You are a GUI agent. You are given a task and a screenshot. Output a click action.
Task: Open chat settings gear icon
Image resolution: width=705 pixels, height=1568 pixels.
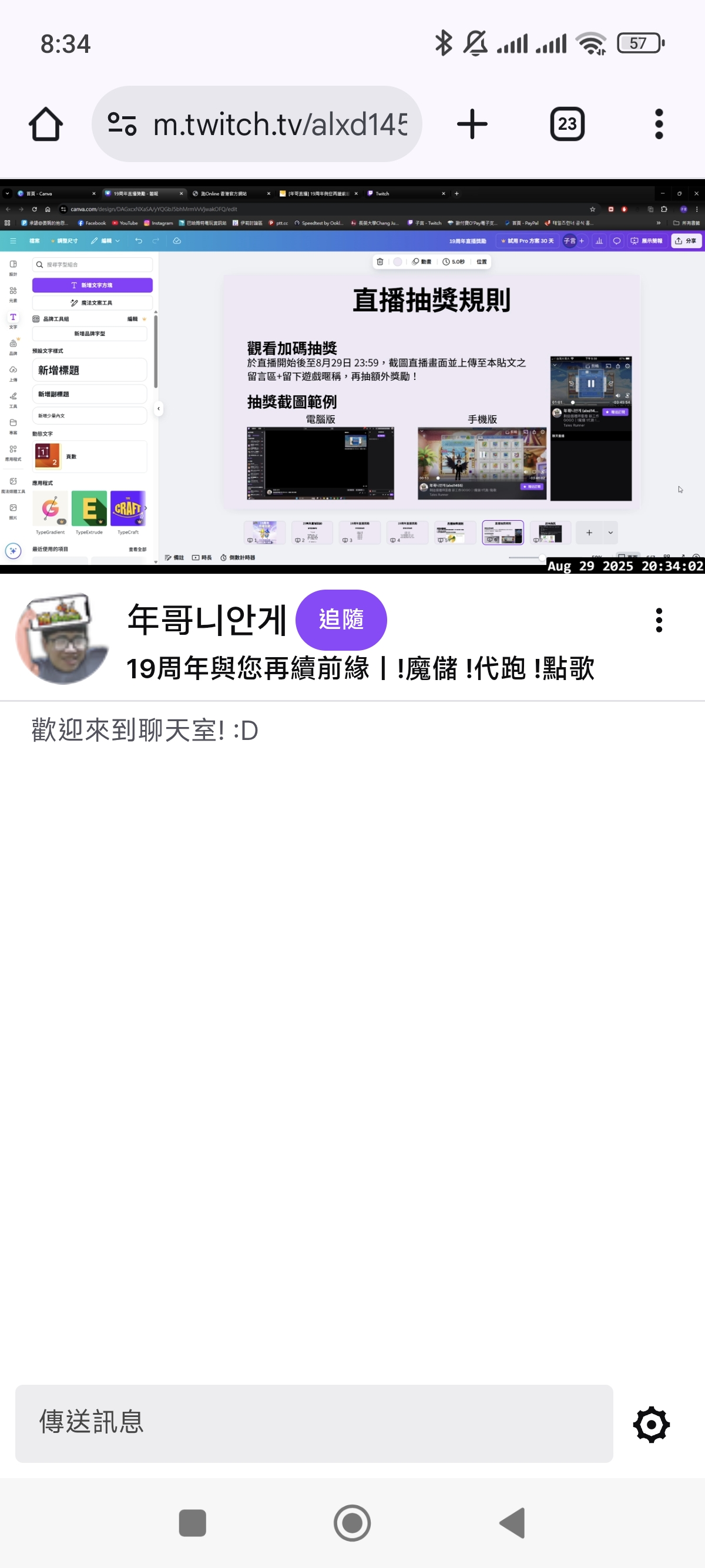click(651, 1424)
